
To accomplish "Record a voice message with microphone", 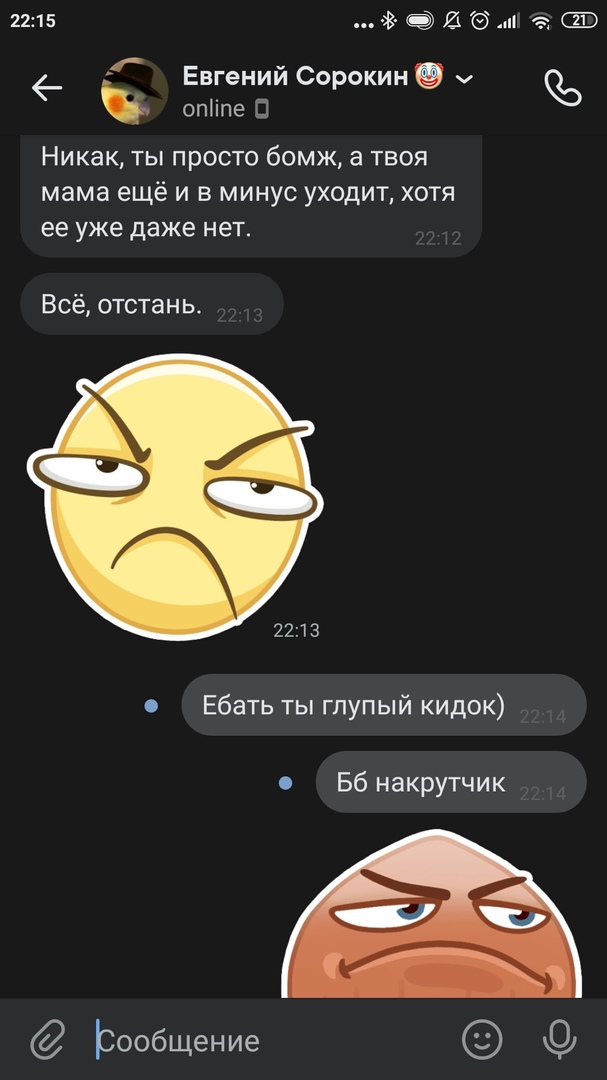I will (x=560, y=1040).
